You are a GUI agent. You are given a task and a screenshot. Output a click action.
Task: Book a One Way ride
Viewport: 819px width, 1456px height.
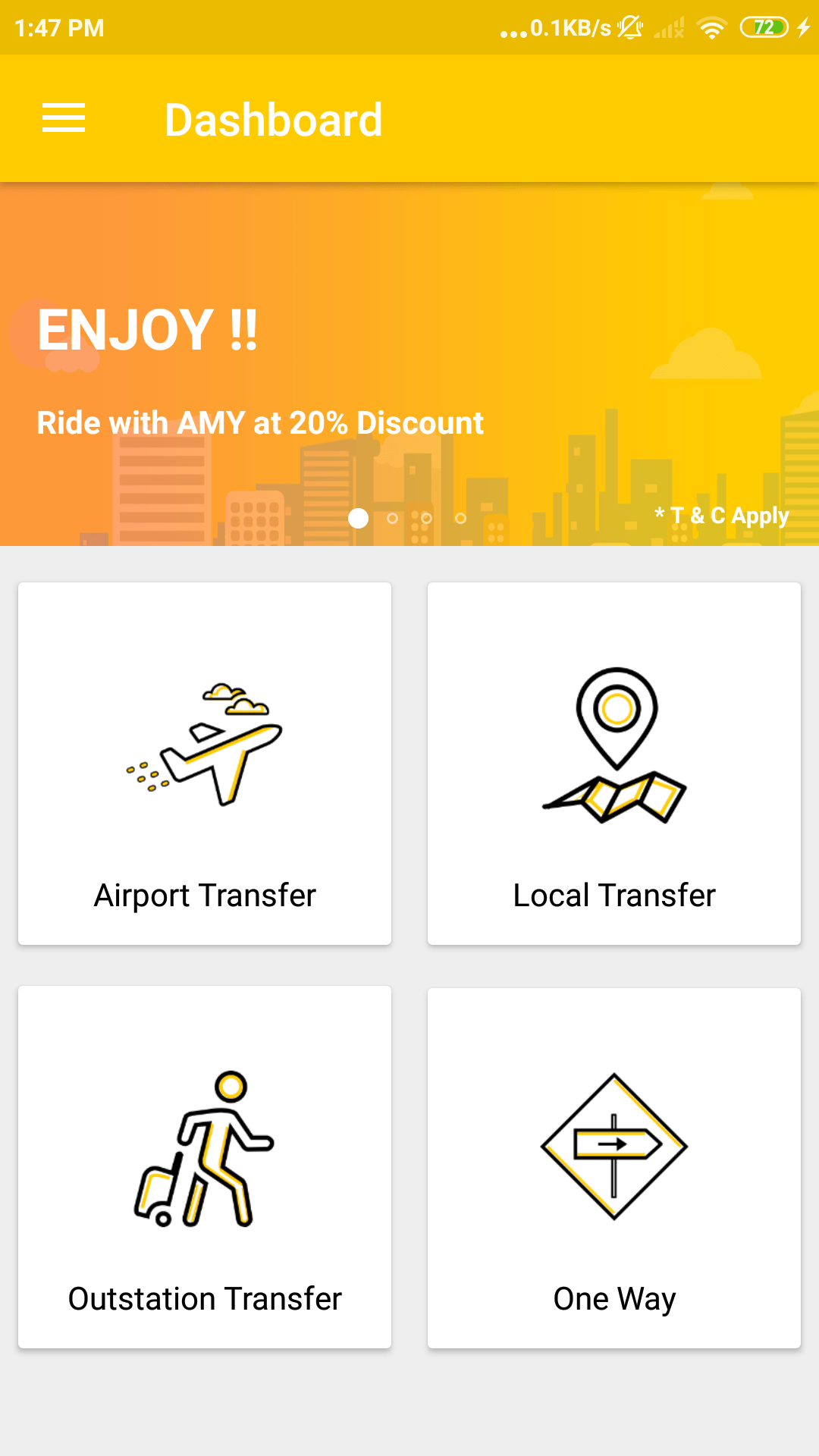(x=614, y=1168)
